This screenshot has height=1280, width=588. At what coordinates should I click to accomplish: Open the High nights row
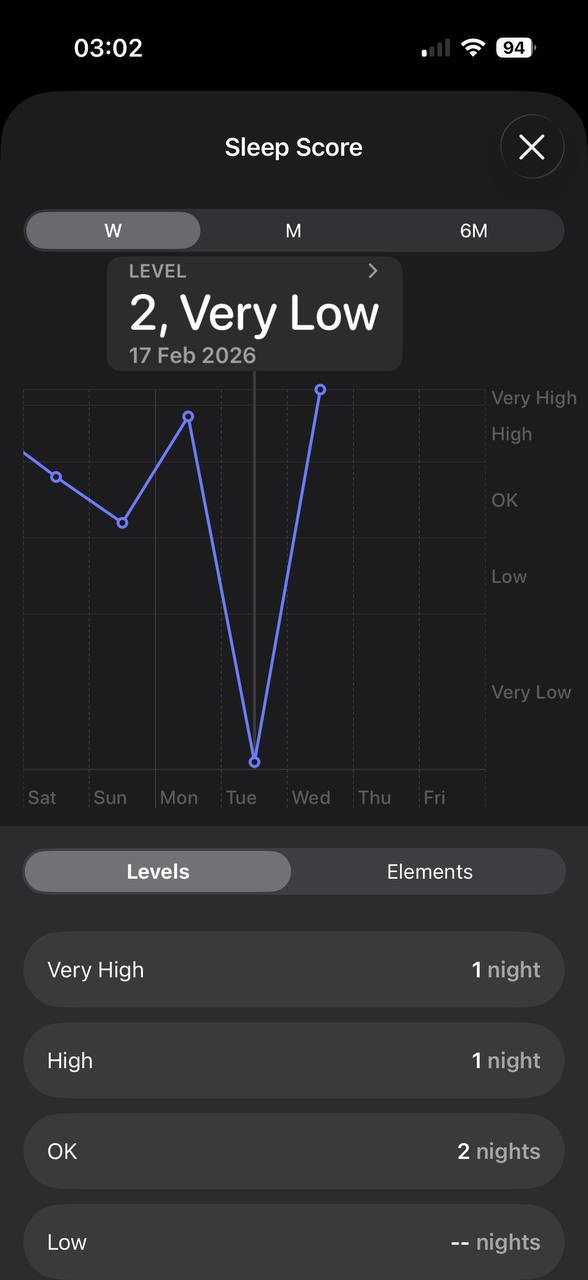[294, 1061]
